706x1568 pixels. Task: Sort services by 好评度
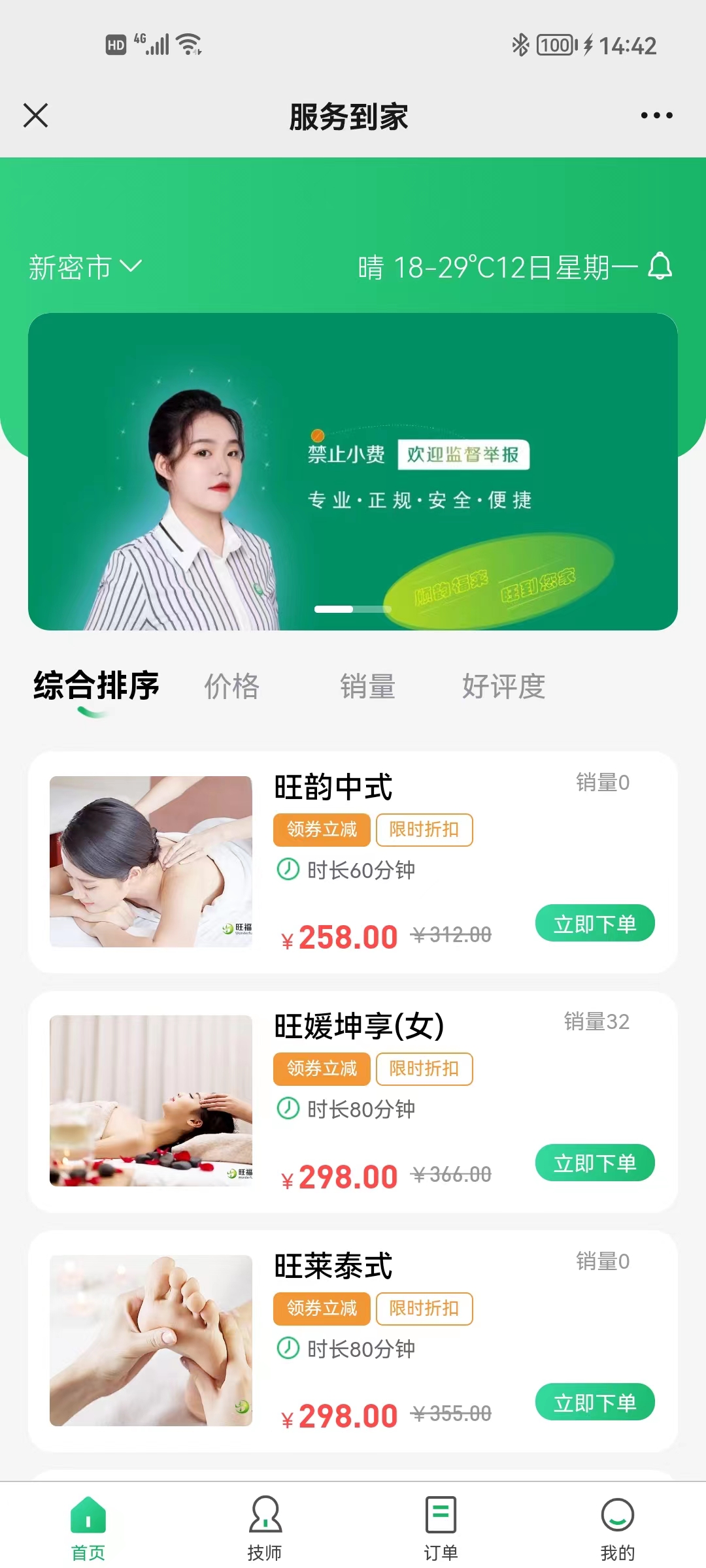(503, 687)
